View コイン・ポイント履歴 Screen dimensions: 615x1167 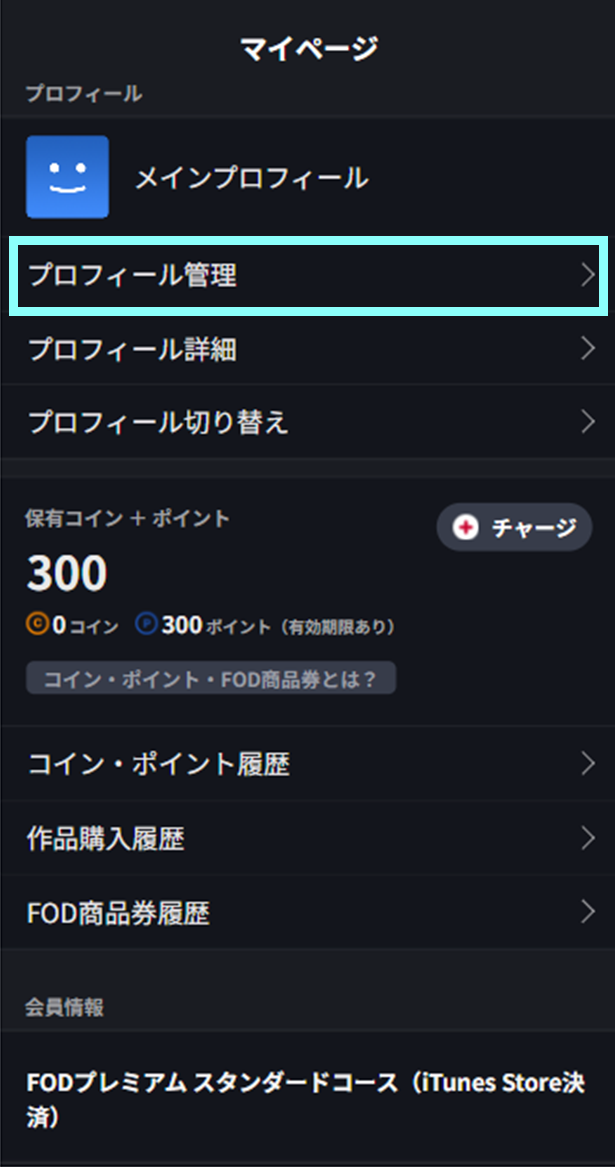coord(307,765)
